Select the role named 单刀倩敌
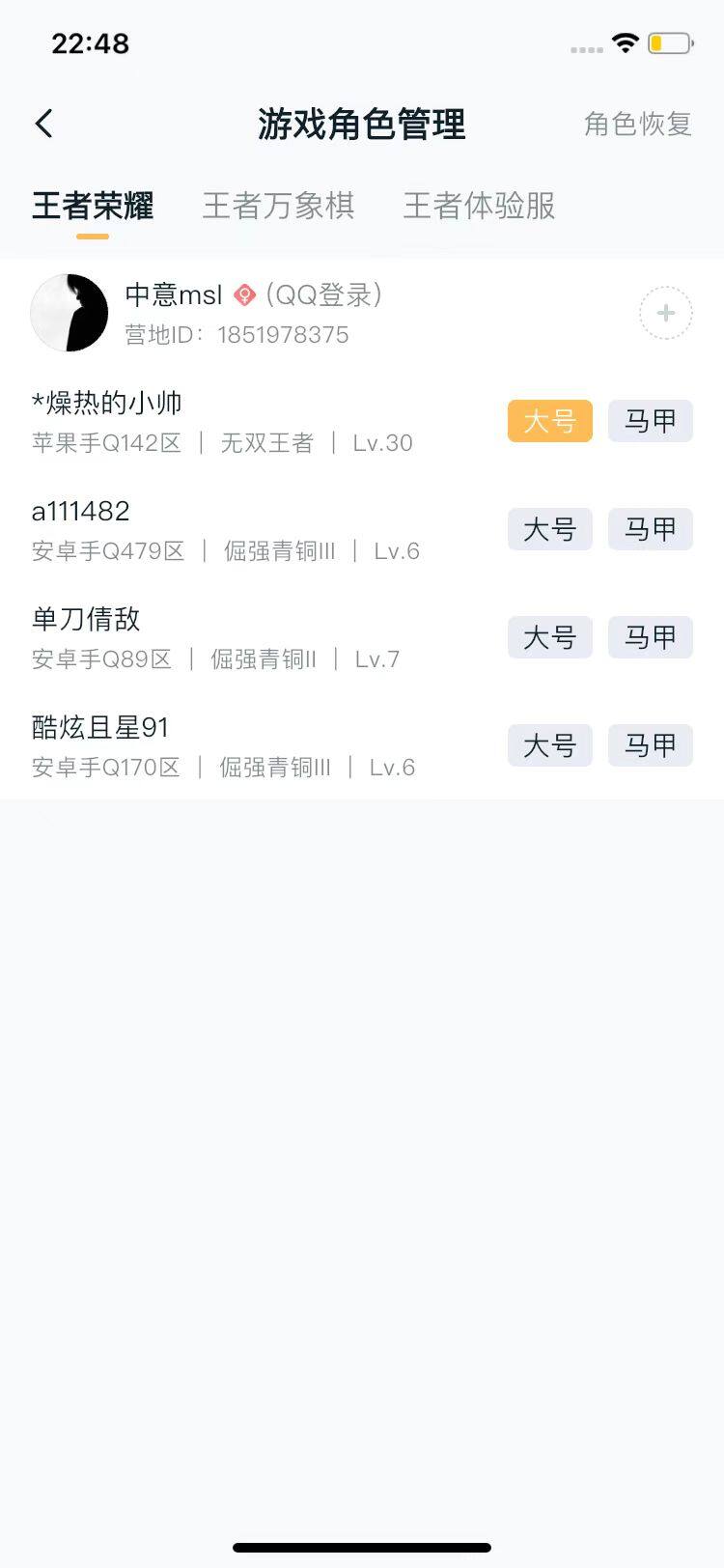Image resolution: width=724 pixels, height=1568 pixels. coord(85,619)
